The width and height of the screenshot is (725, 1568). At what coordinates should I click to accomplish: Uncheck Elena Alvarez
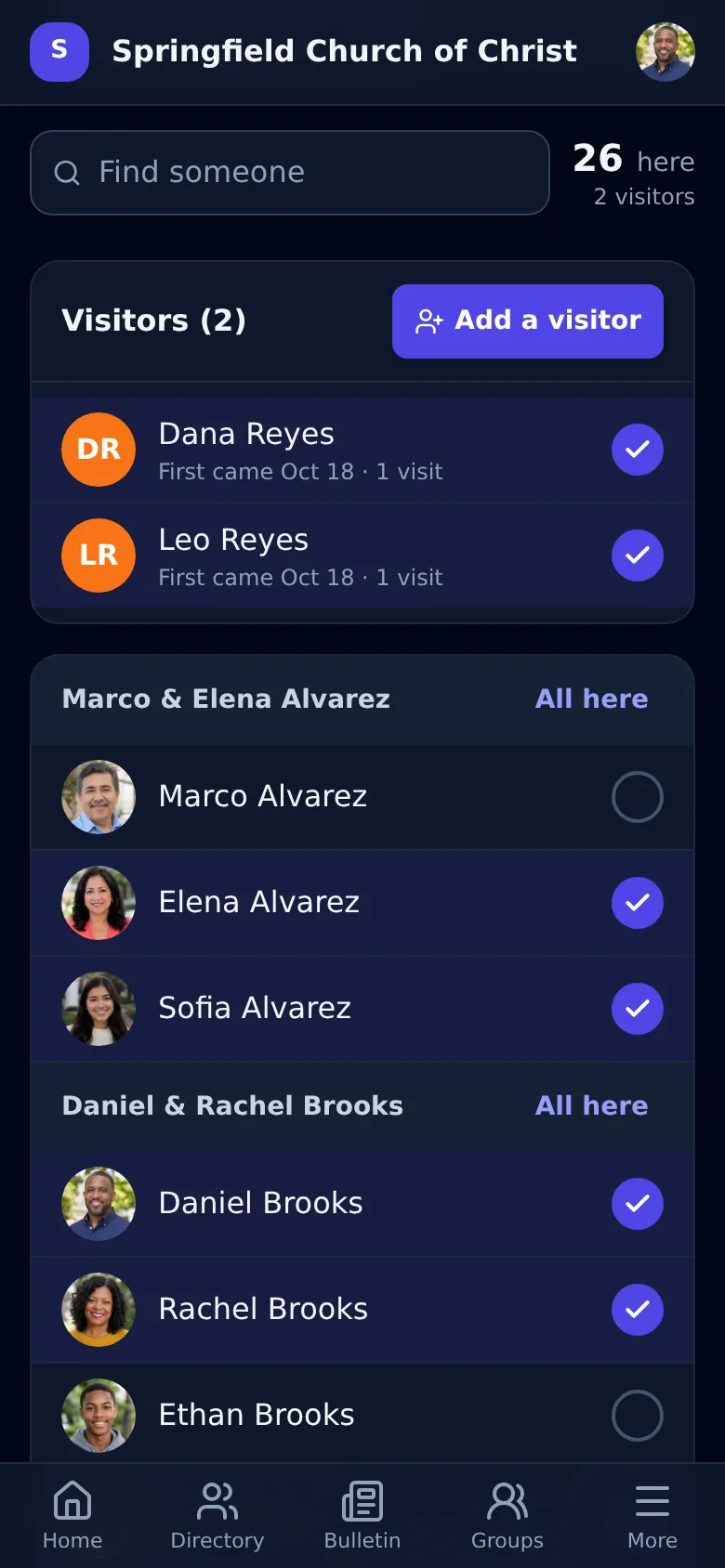coord(638,903)
